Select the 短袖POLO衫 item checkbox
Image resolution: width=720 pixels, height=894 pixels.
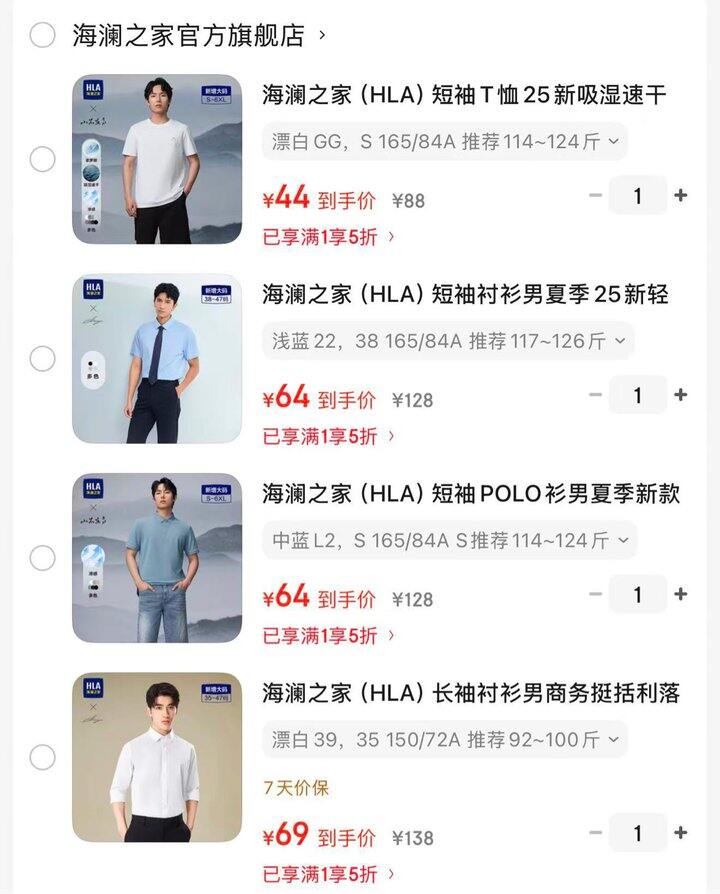[42, 558]
